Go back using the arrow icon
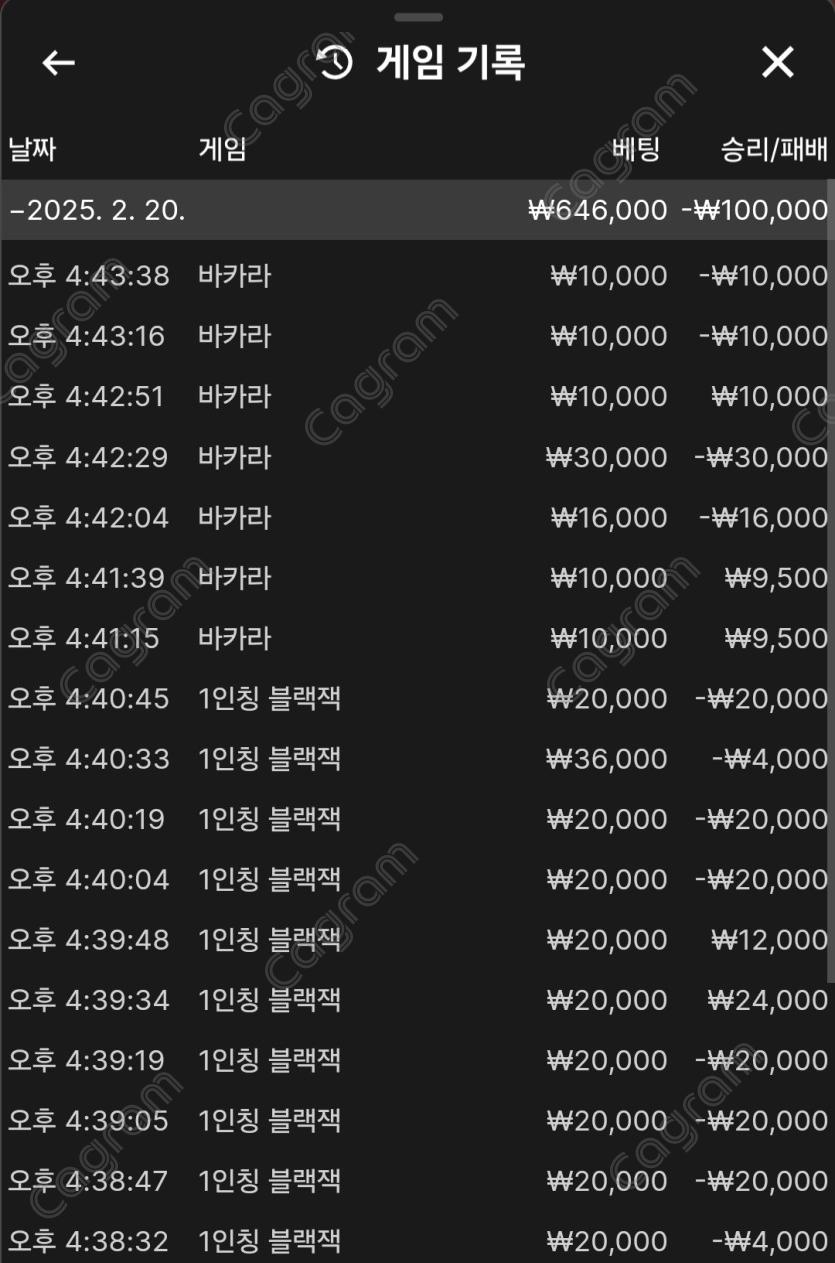Screen dimensions: 835x1263 click(x=58, y=63)
